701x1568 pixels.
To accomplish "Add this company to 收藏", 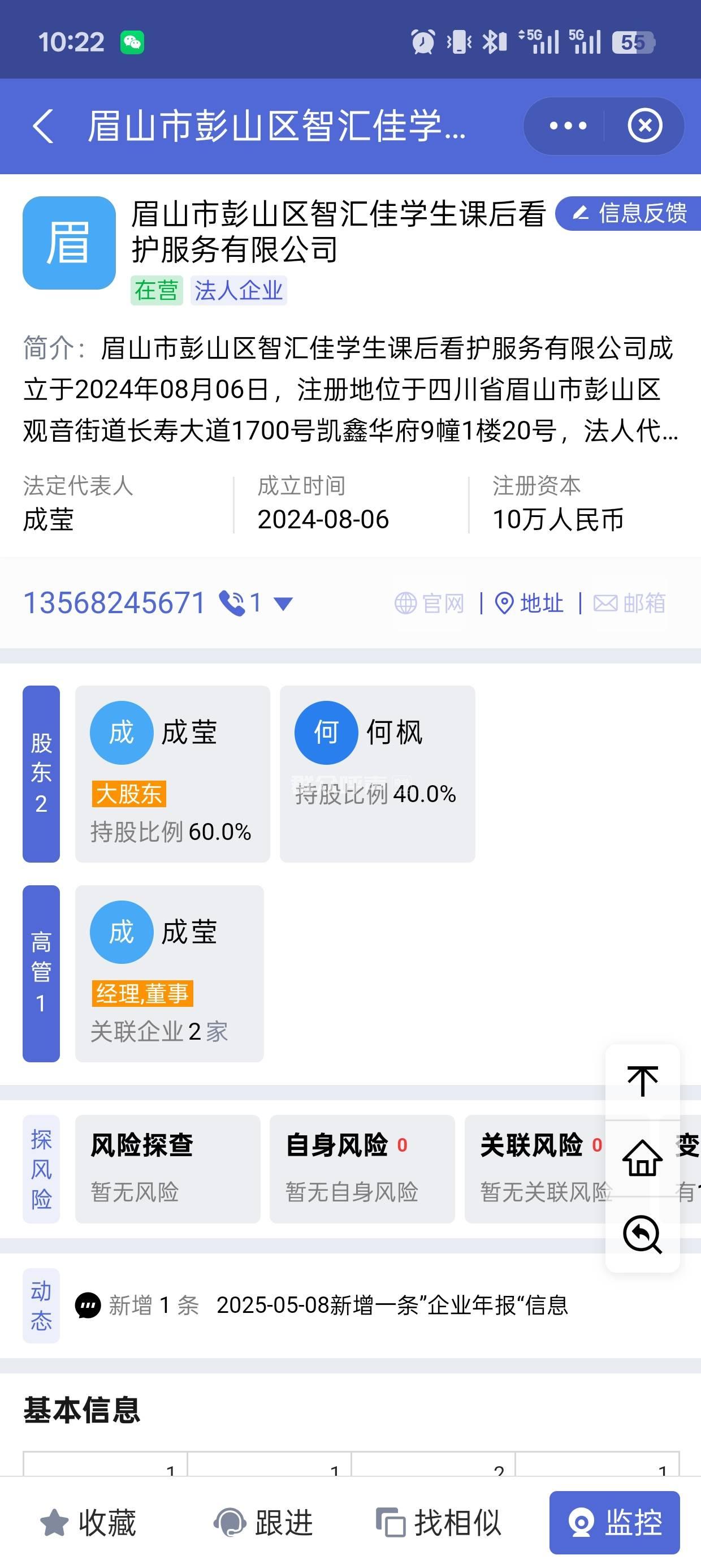I will [89, 1522].
